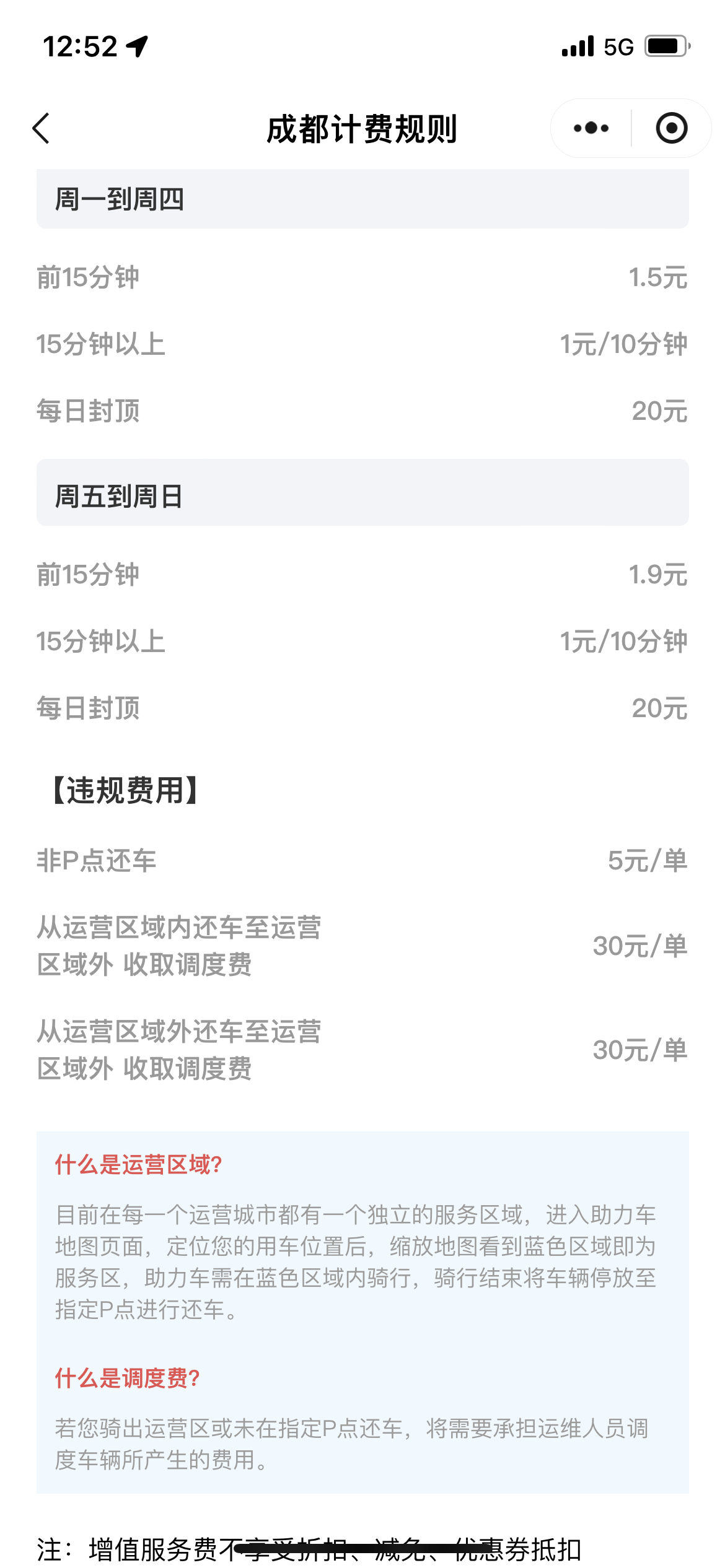Open the mini program three-dot menu
The width and height of the screenshot is (725, 1568).
coord(591,128)
